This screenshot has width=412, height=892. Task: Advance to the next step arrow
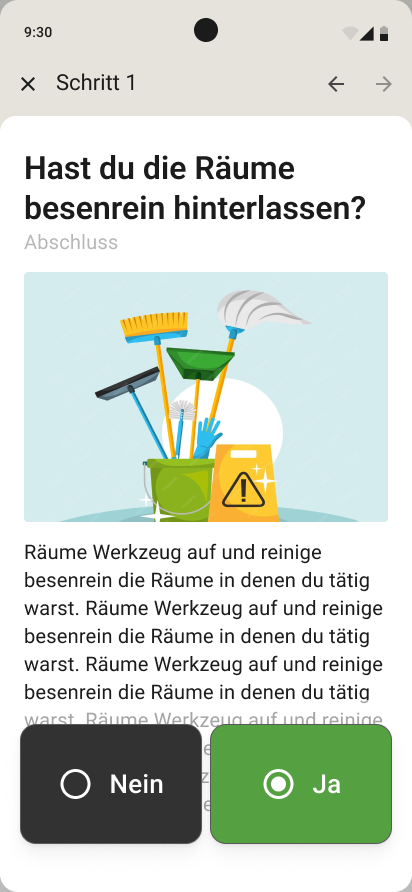click(x=384, y=84)
